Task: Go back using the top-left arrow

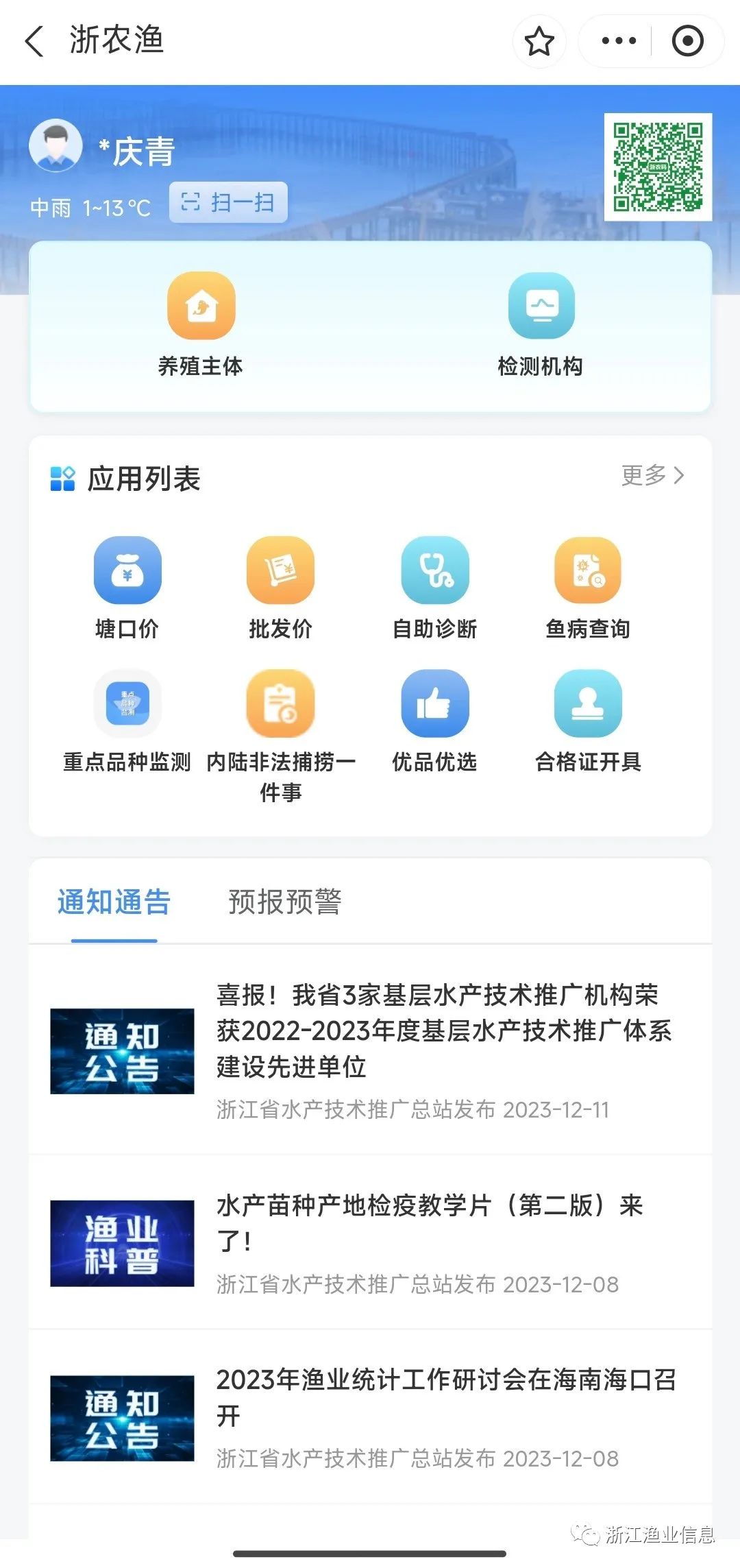Action: click(x=34, y=41)
